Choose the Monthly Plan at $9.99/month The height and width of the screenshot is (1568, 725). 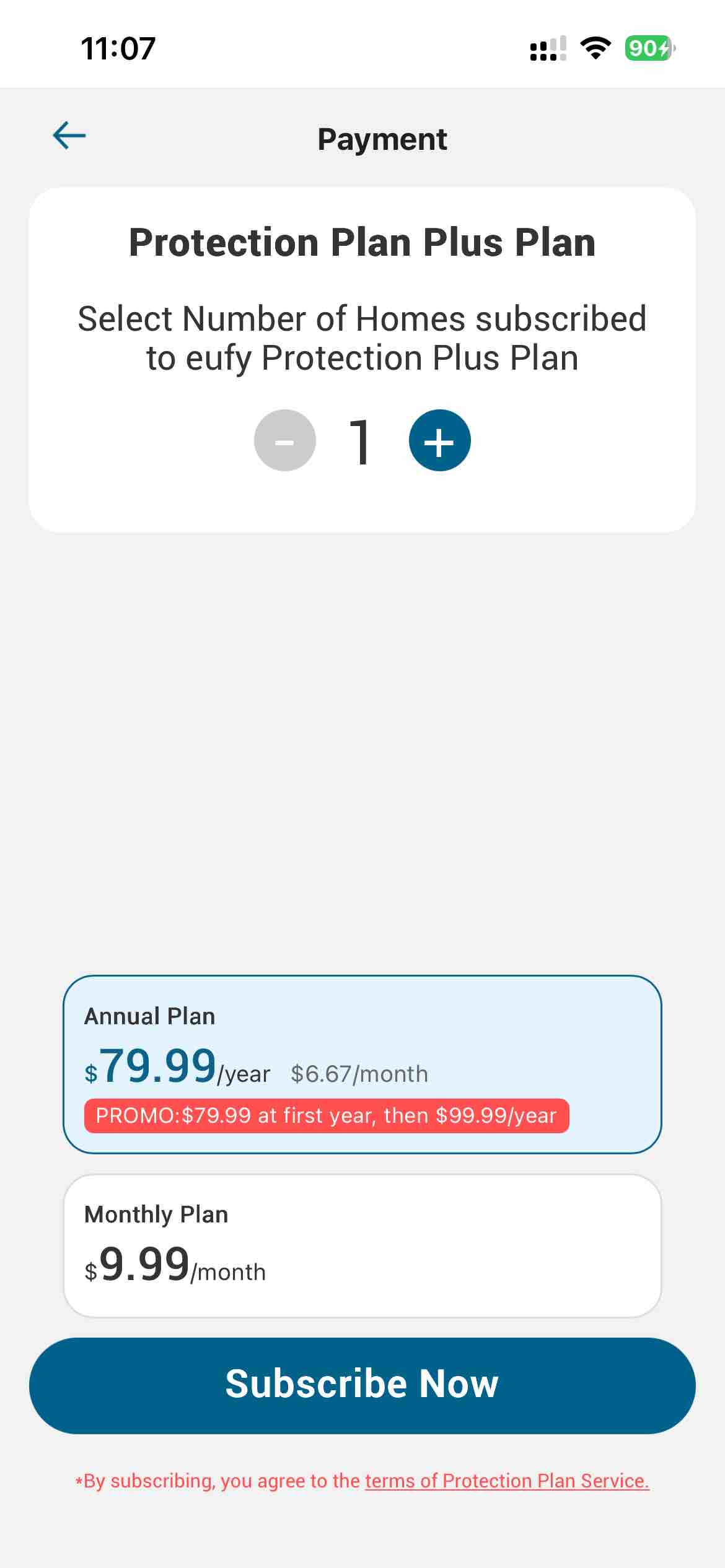pos(362,1246)
